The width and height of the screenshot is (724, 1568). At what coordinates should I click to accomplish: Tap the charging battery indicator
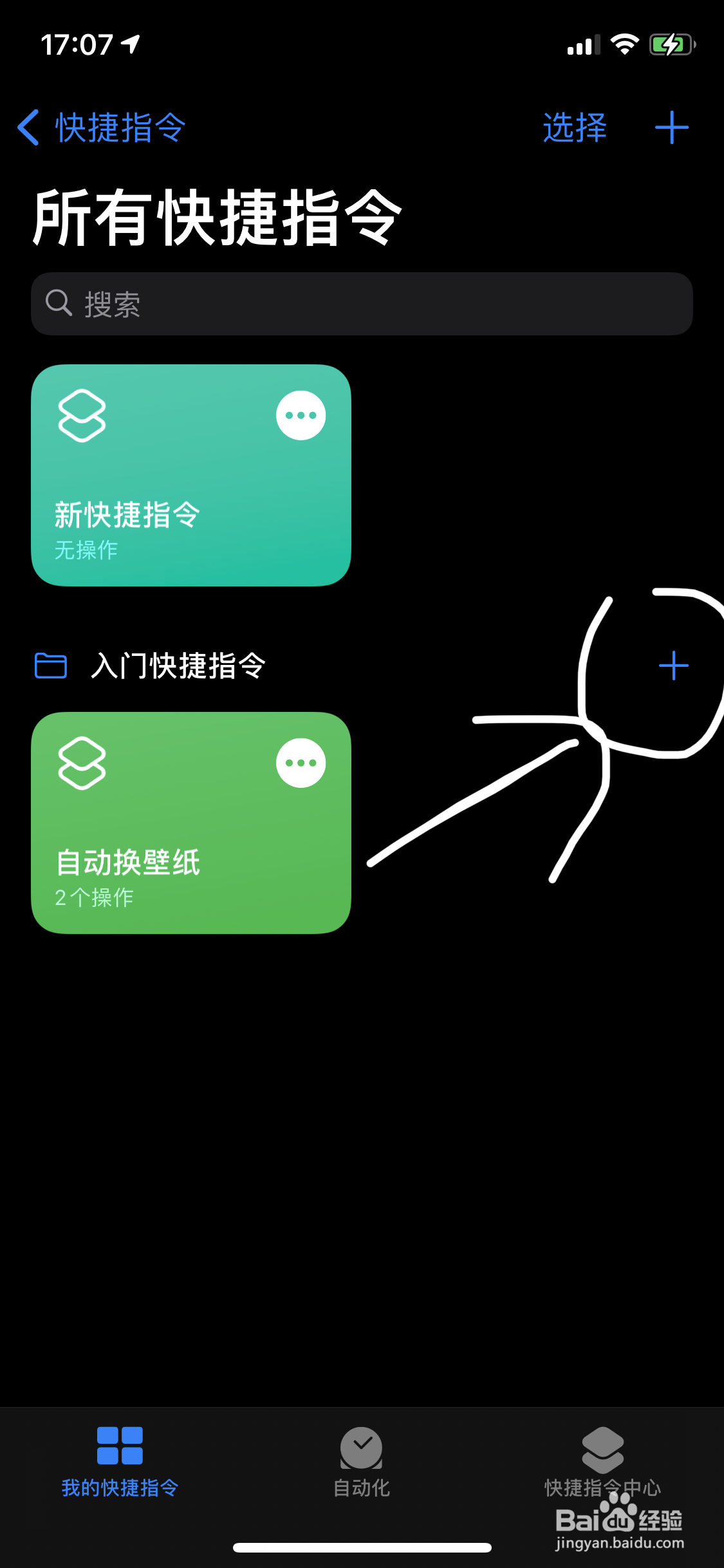tap(671, 44)
